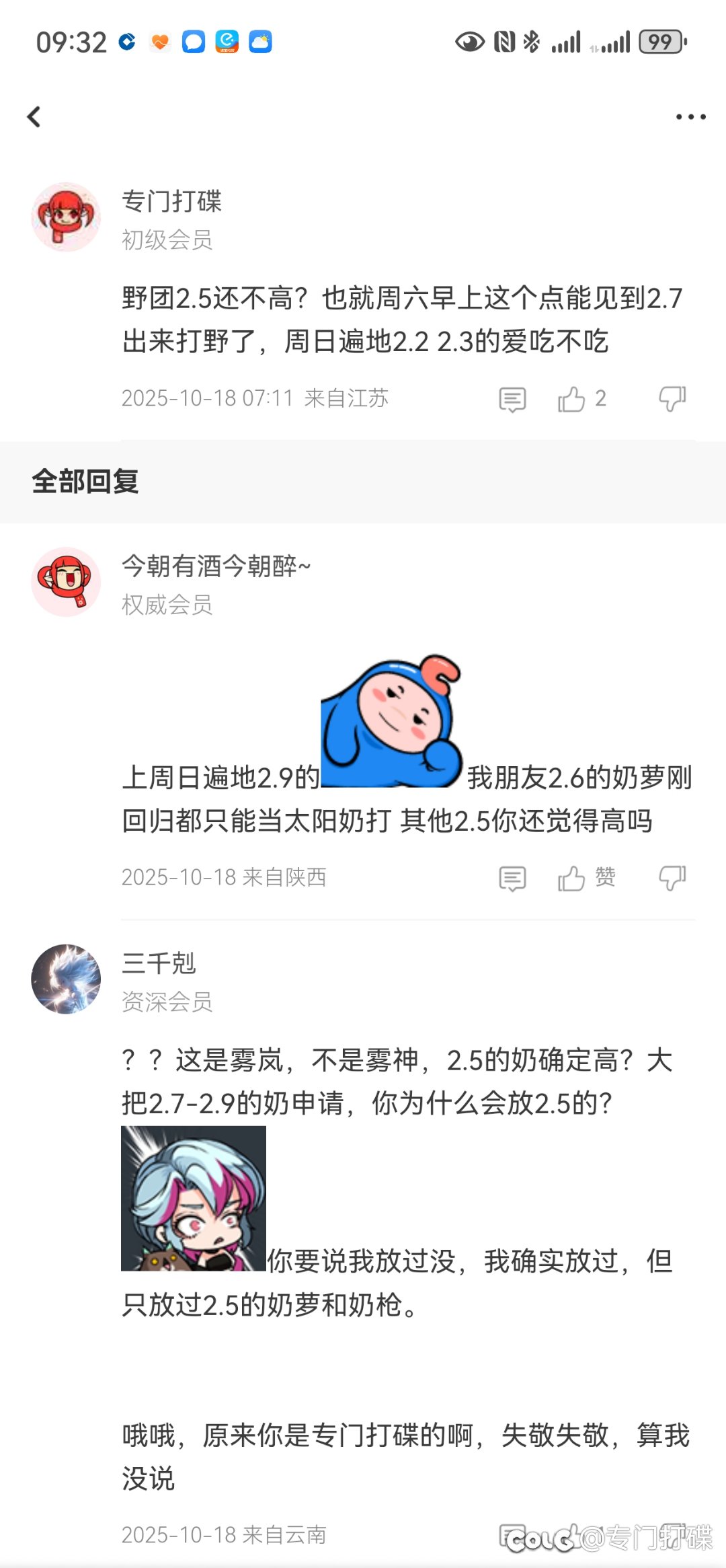Like 今朝有酒今朝醉~'s reply
726x1568 pixels.
(x=571, y=879)
